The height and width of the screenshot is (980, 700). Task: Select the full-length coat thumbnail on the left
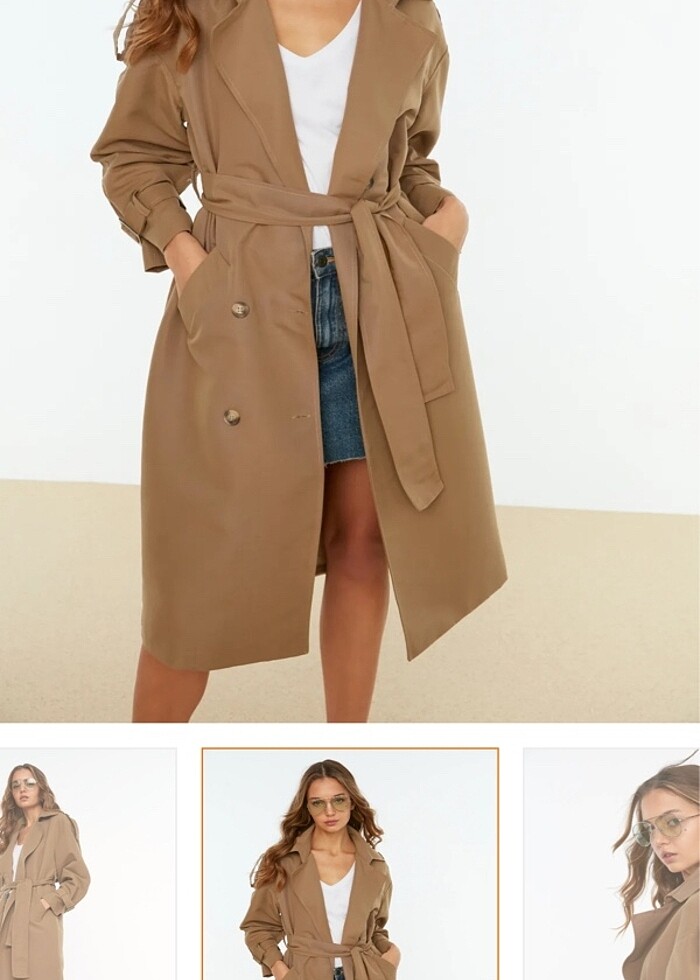[x=87, y=863]
